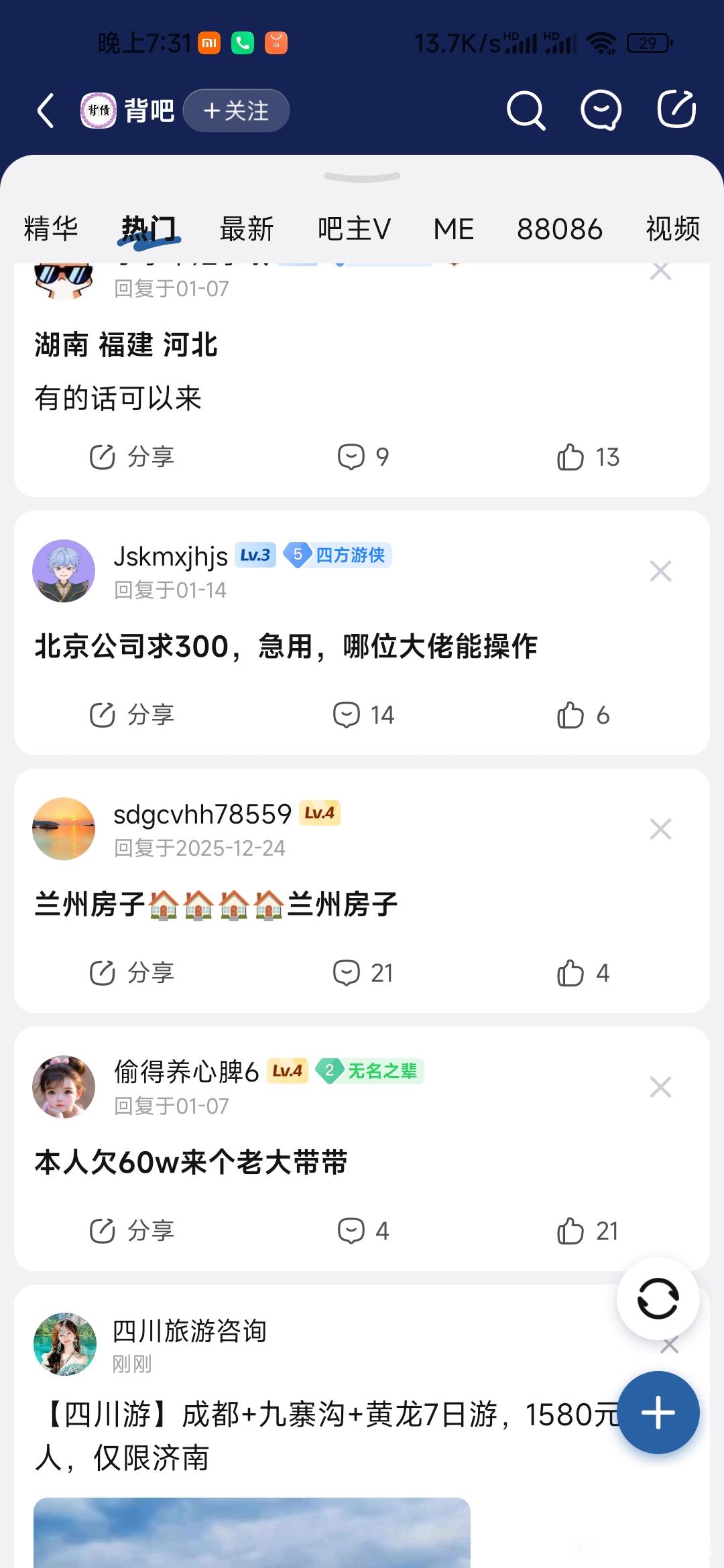Viewport: 724px width, 1568px height.
Task: Dismiss the post by sdgcvhh78559
Action: [x=660, y=830]
